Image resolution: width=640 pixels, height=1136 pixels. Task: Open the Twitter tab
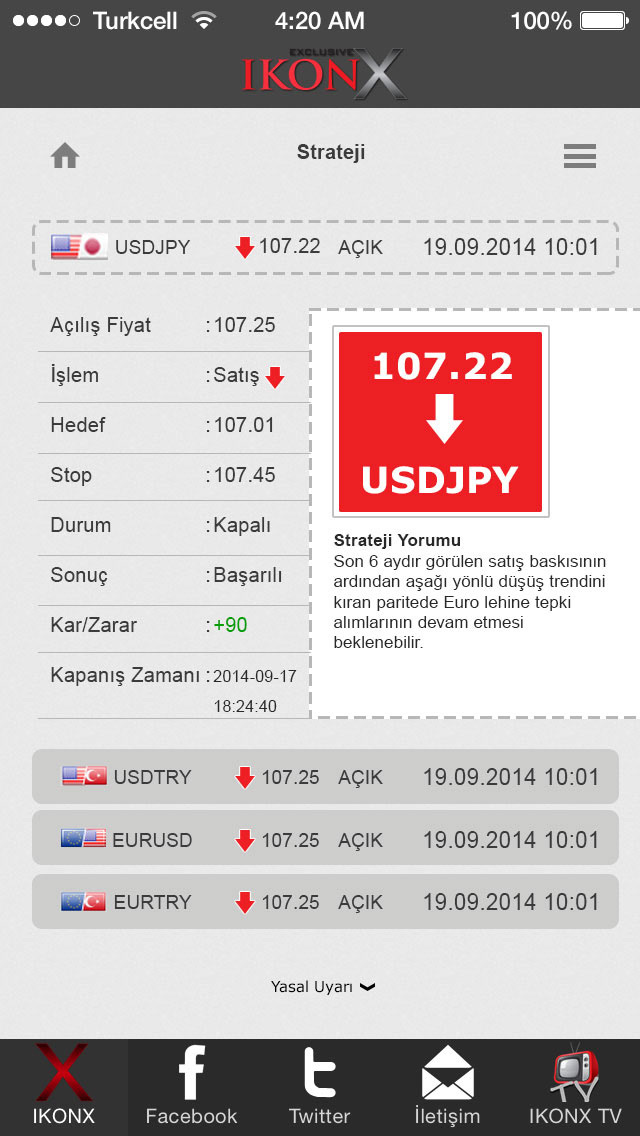click(320, 1087)
